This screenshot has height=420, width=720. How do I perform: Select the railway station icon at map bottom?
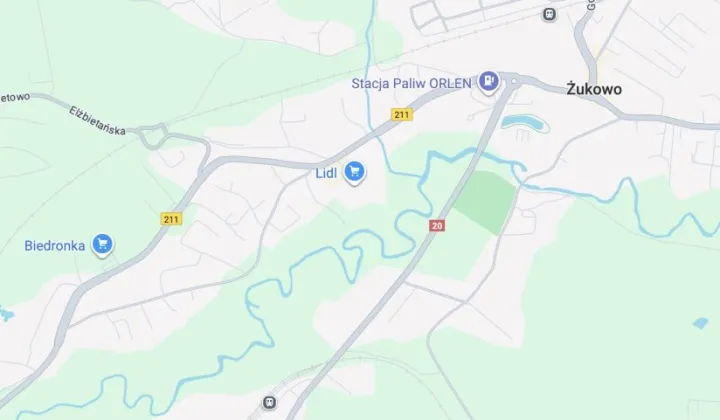click(269, 401)
